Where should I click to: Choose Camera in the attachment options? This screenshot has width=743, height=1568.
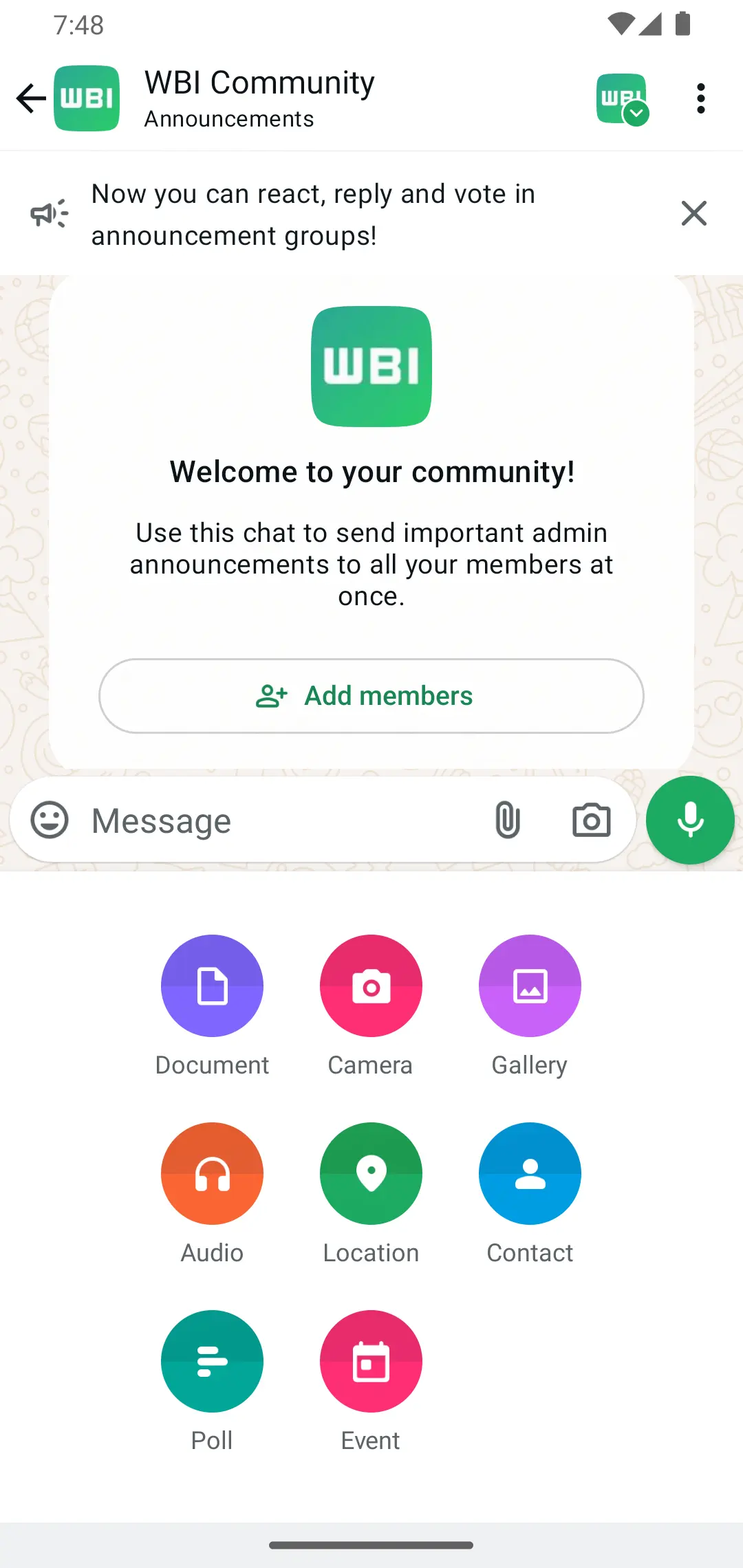pyautogui.click(x=371, y=986)
